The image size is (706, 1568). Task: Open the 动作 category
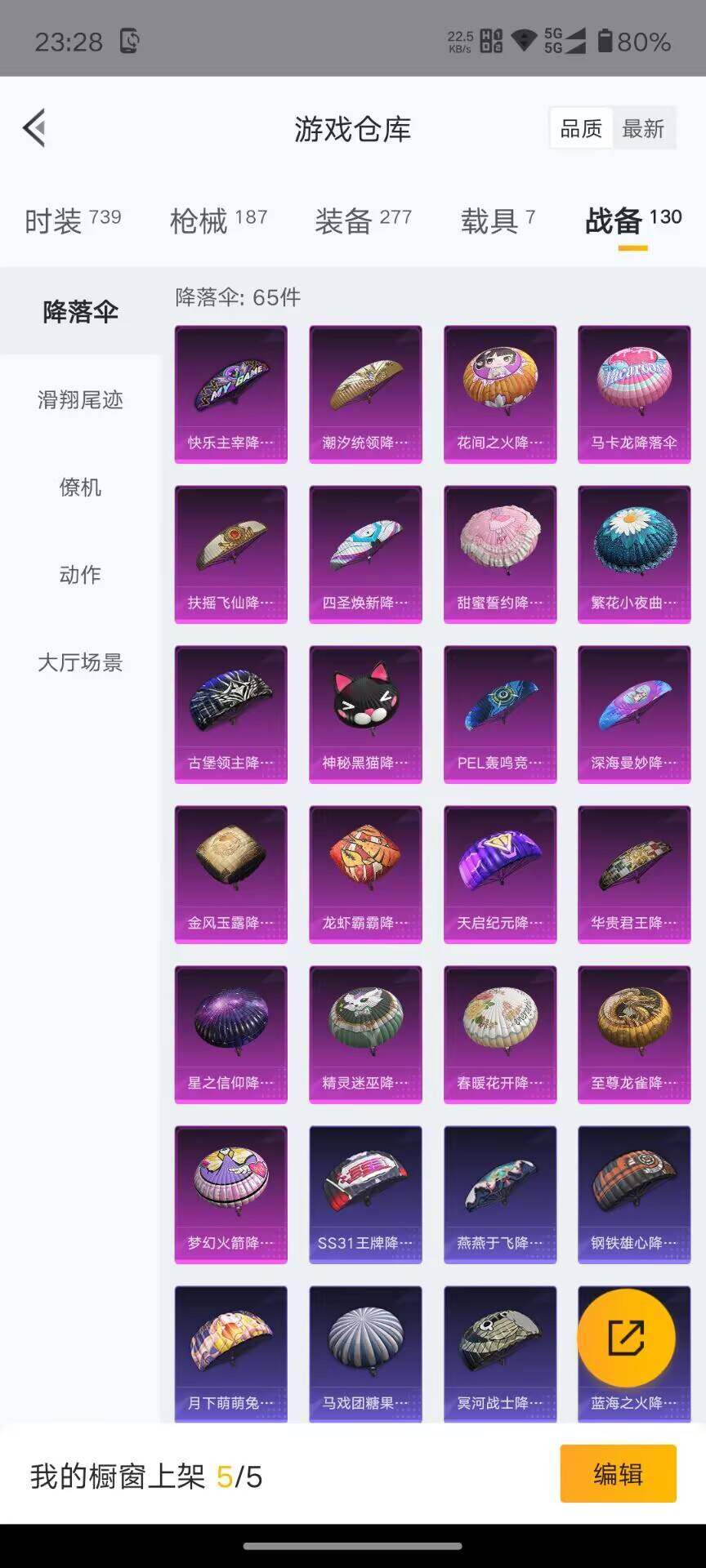tap(80, 574)
